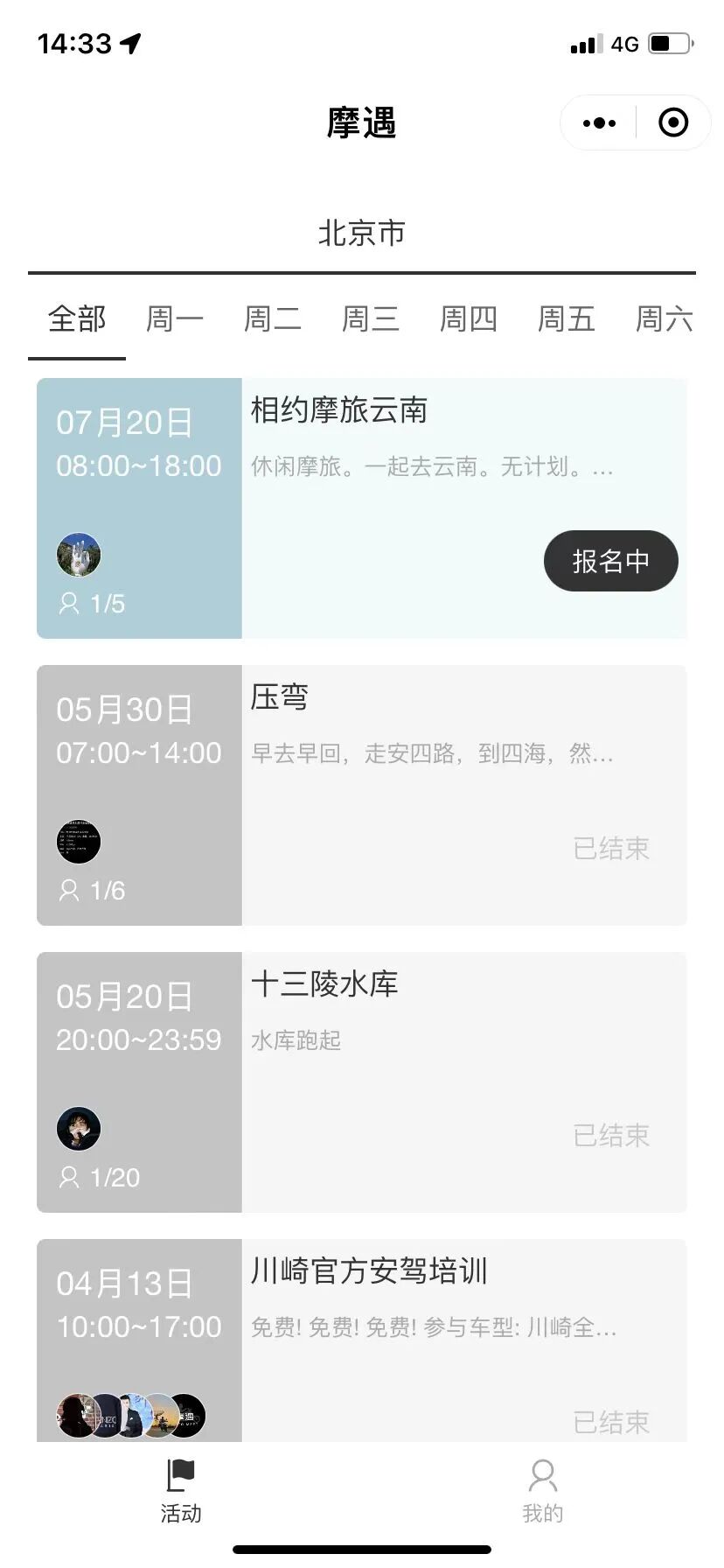The width and height of the screenshot is (724, 1568).
Task: Switch to the 我的 bottom tab
Action: 543,1492
